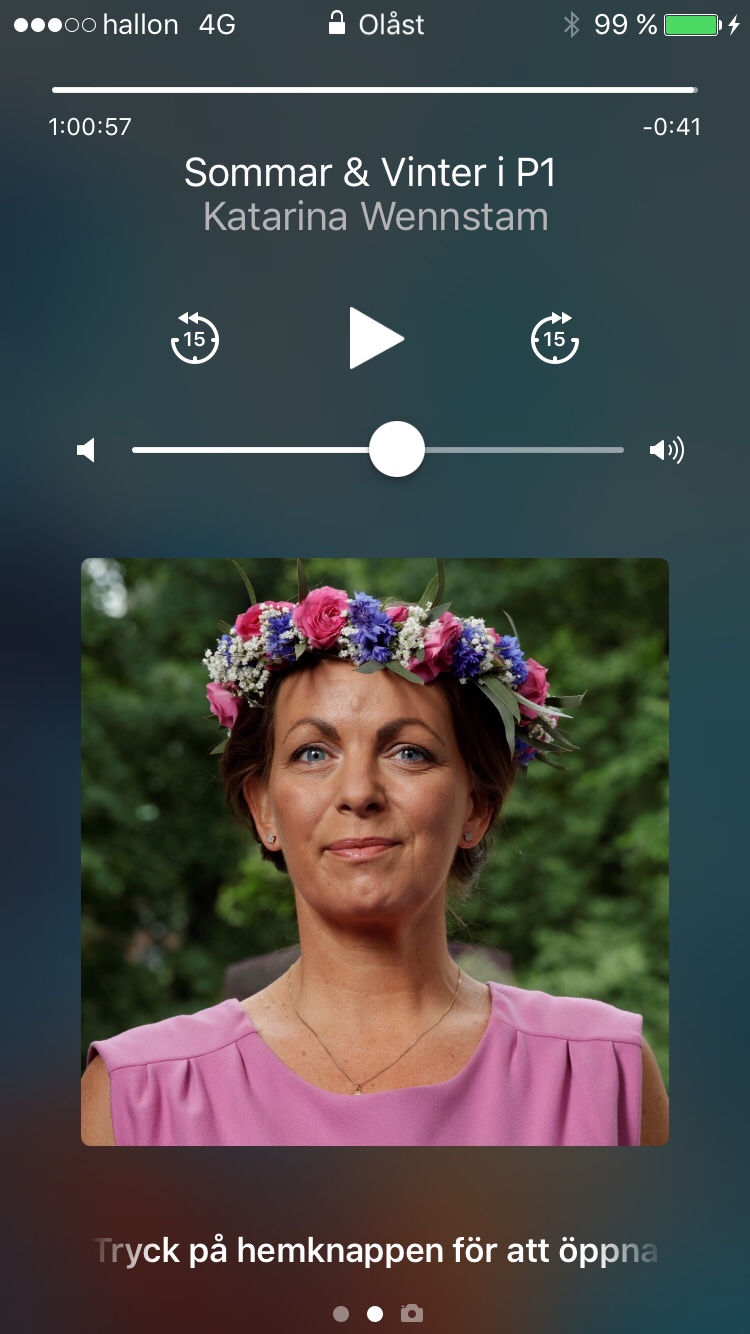Open the camera shortcut icon
750x1334 pixels.
[x=411, y=1313]
